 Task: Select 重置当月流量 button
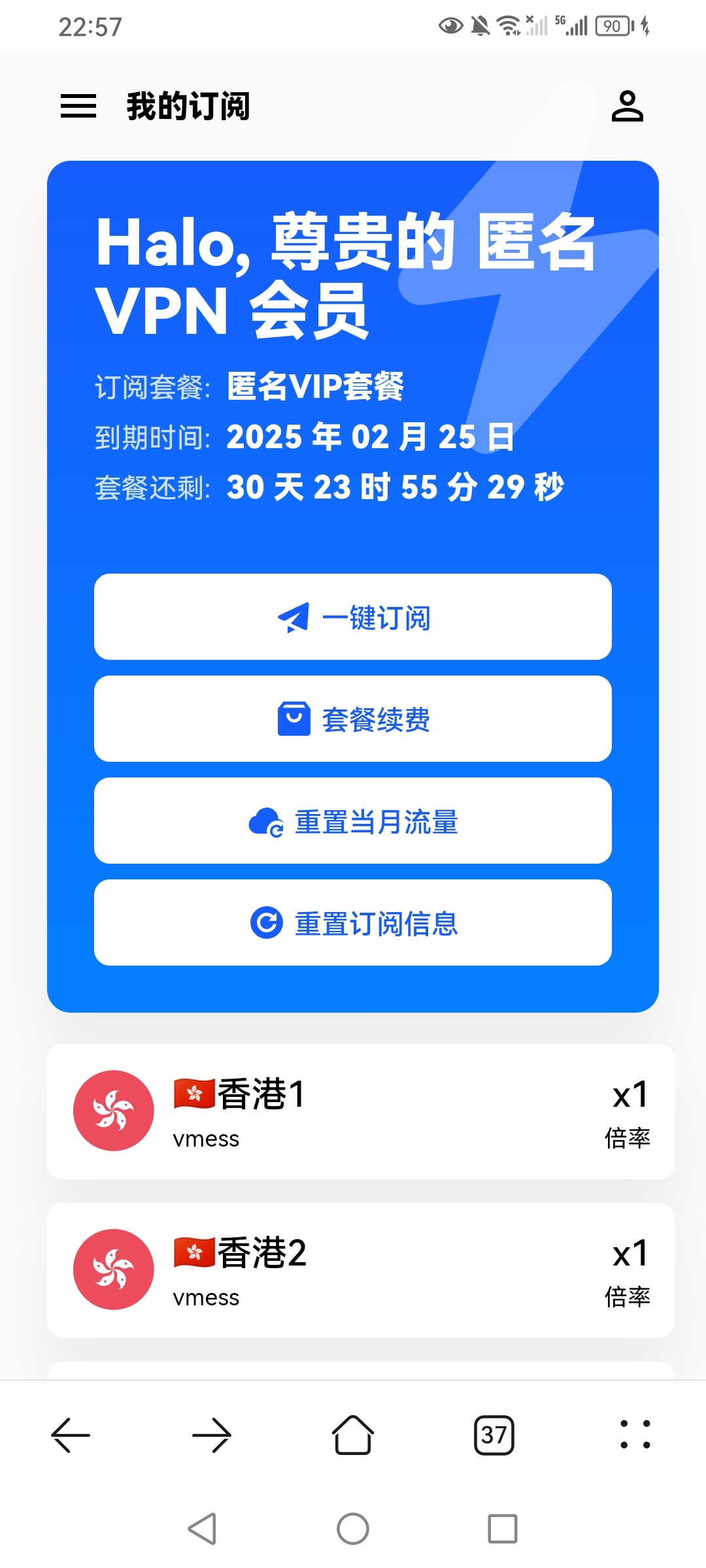coord(353,821)
